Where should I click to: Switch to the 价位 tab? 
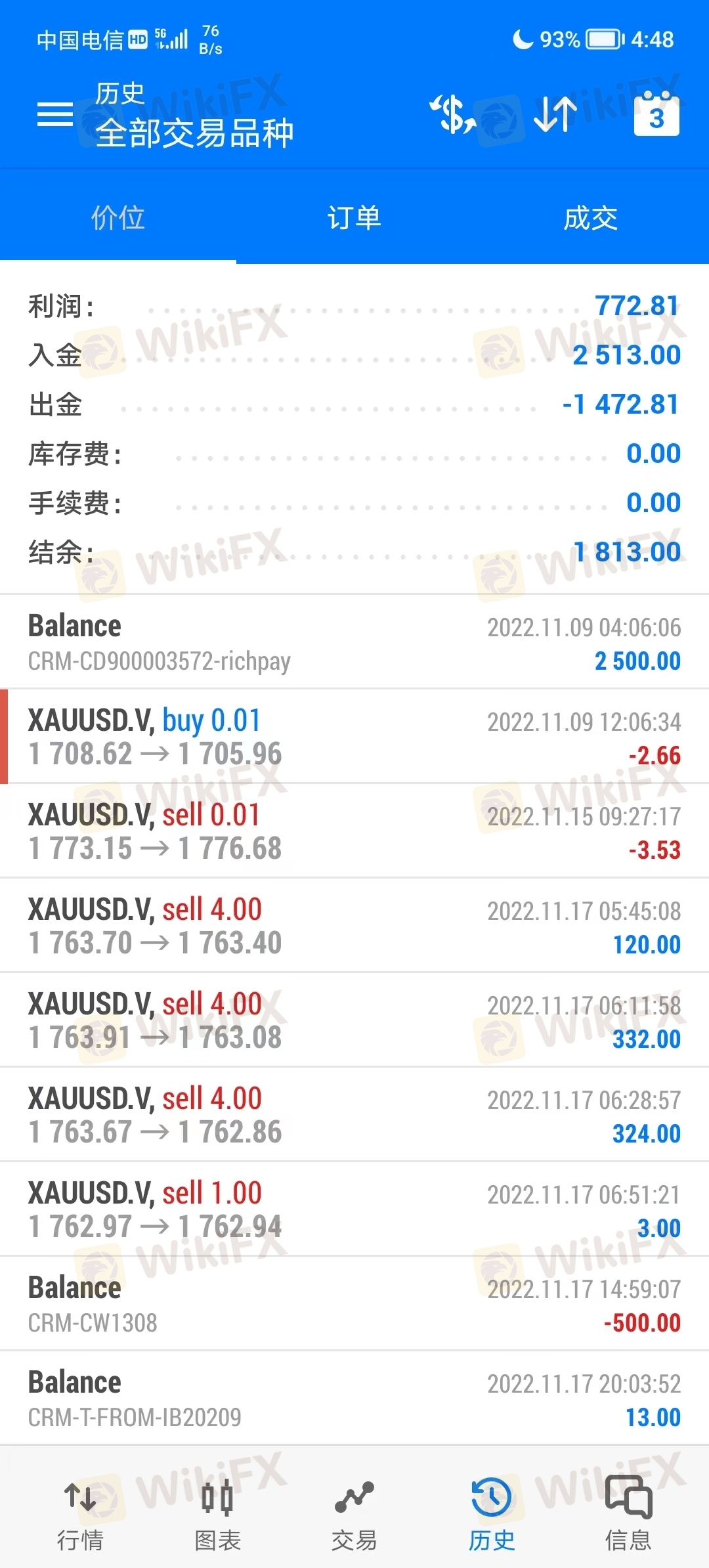tap(118, 217)
